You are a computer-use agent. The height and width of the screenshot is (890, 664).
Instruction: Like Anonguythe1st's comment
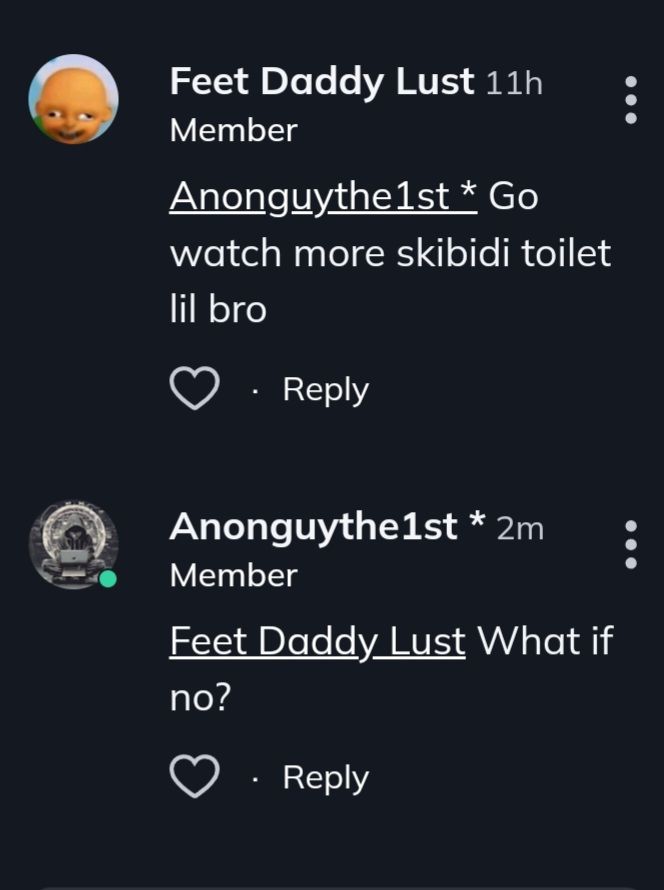(x=194, y=777)
